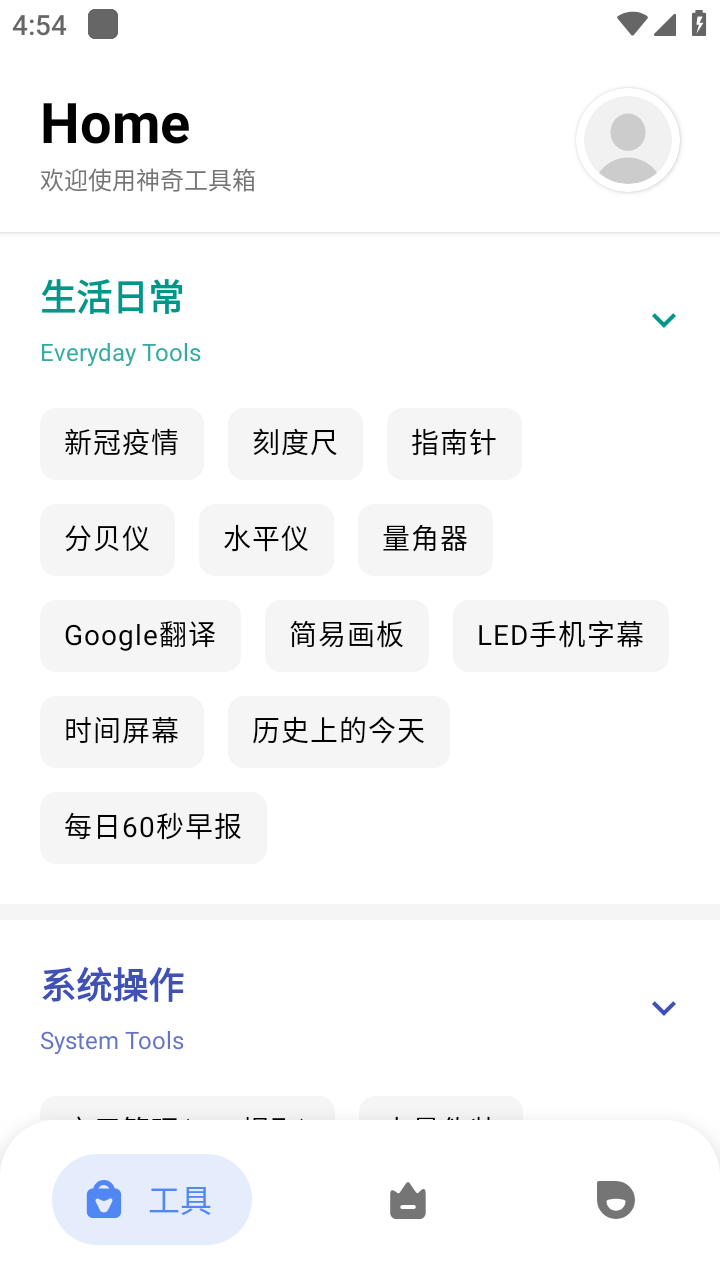The width and height of the screenshot is (720, 1280).
Task: Collapse the 生活日常 section with its chevron
Action: 663,319
